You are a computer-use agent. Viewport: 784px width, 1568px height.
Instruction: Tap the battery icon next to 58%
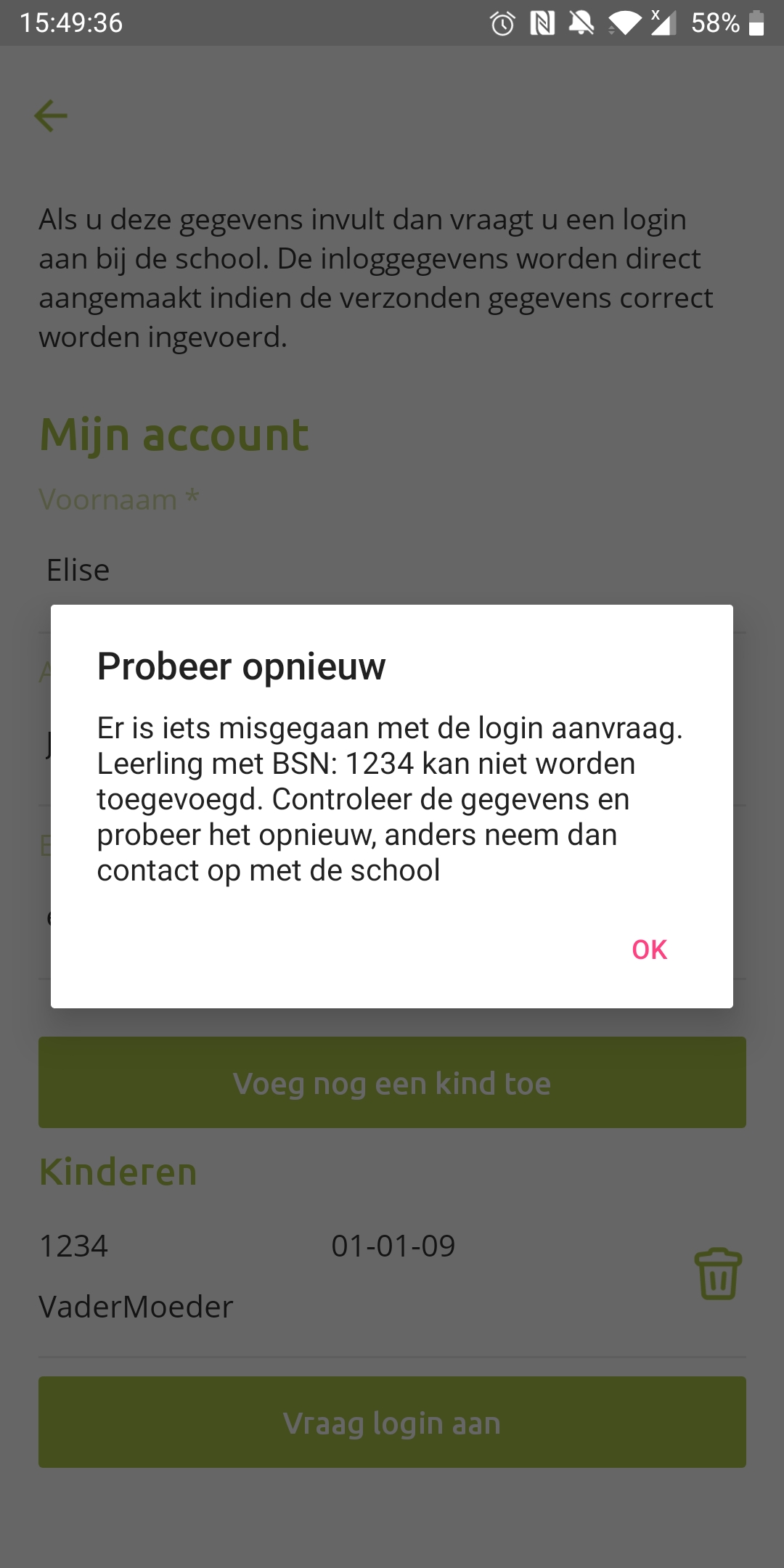(x=755, y=24)
